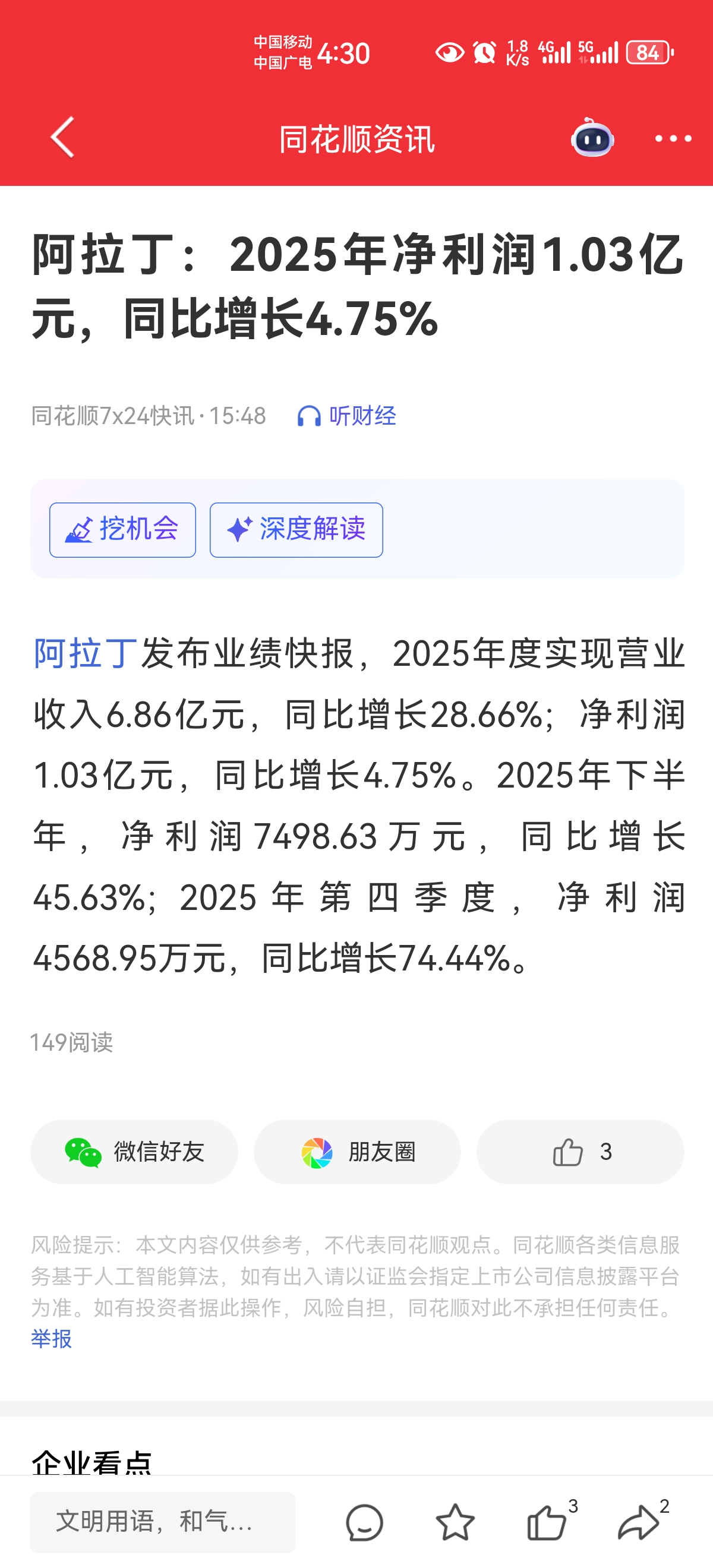
Task: Tap the 挖机会 chip
Action: [x=122, y=530]
